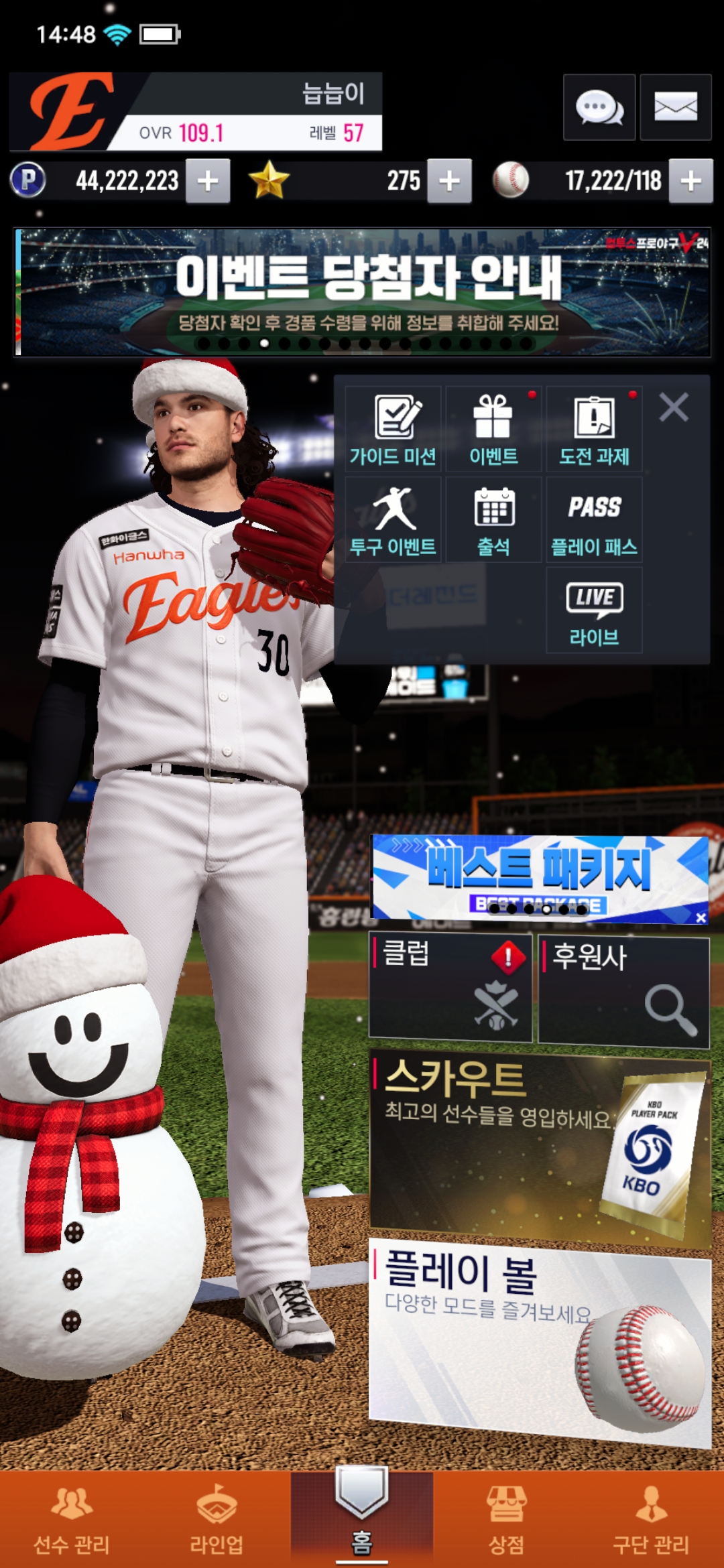Open 스카우트 to recruit players
The width and height of the screenshot is (724, 1568).
[540, 1147]
